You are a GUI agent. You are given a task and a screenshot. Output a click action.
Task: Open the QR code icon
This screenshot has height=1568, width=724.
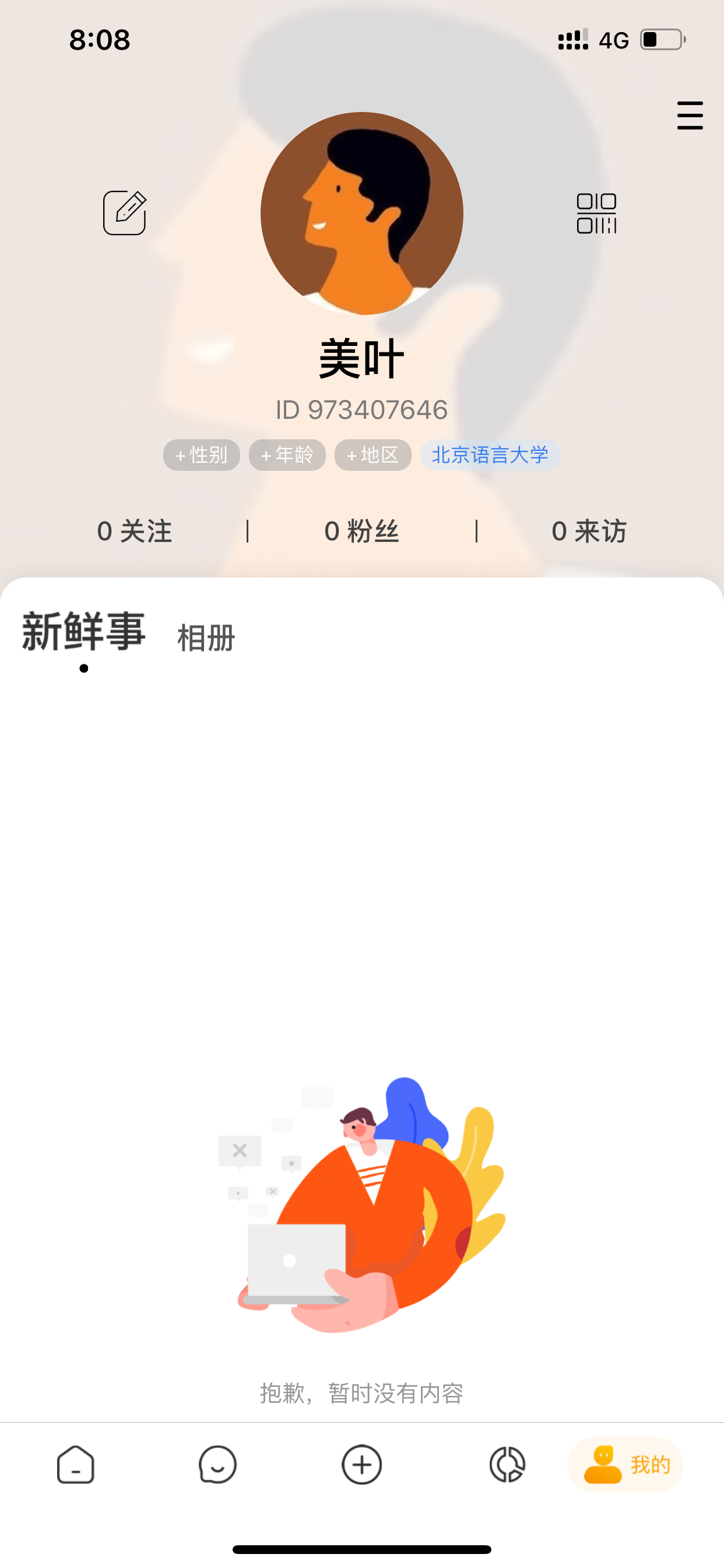point(596,213)
